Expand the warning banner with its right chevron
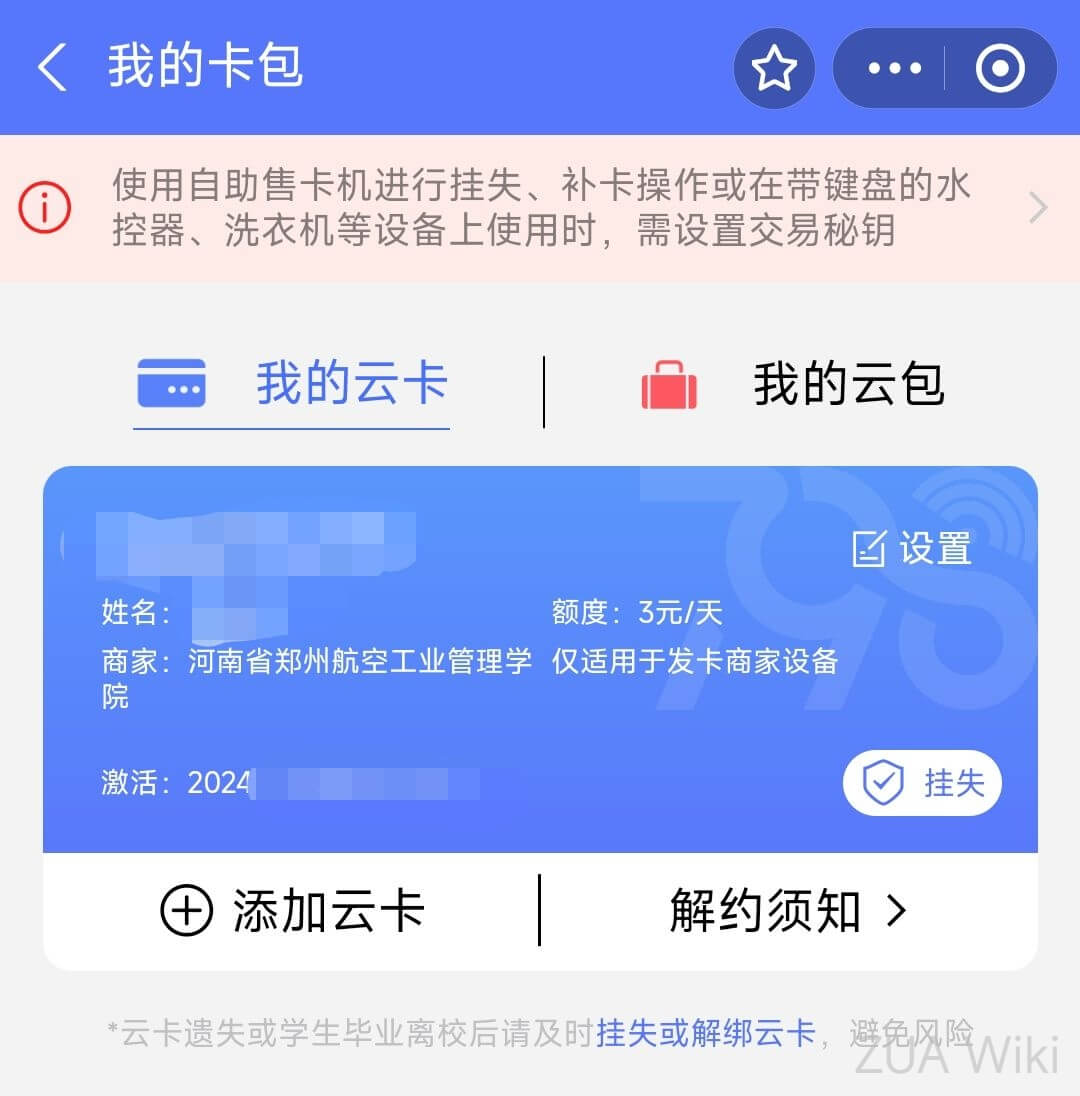1080x1096 pixels. [1037, 206]
